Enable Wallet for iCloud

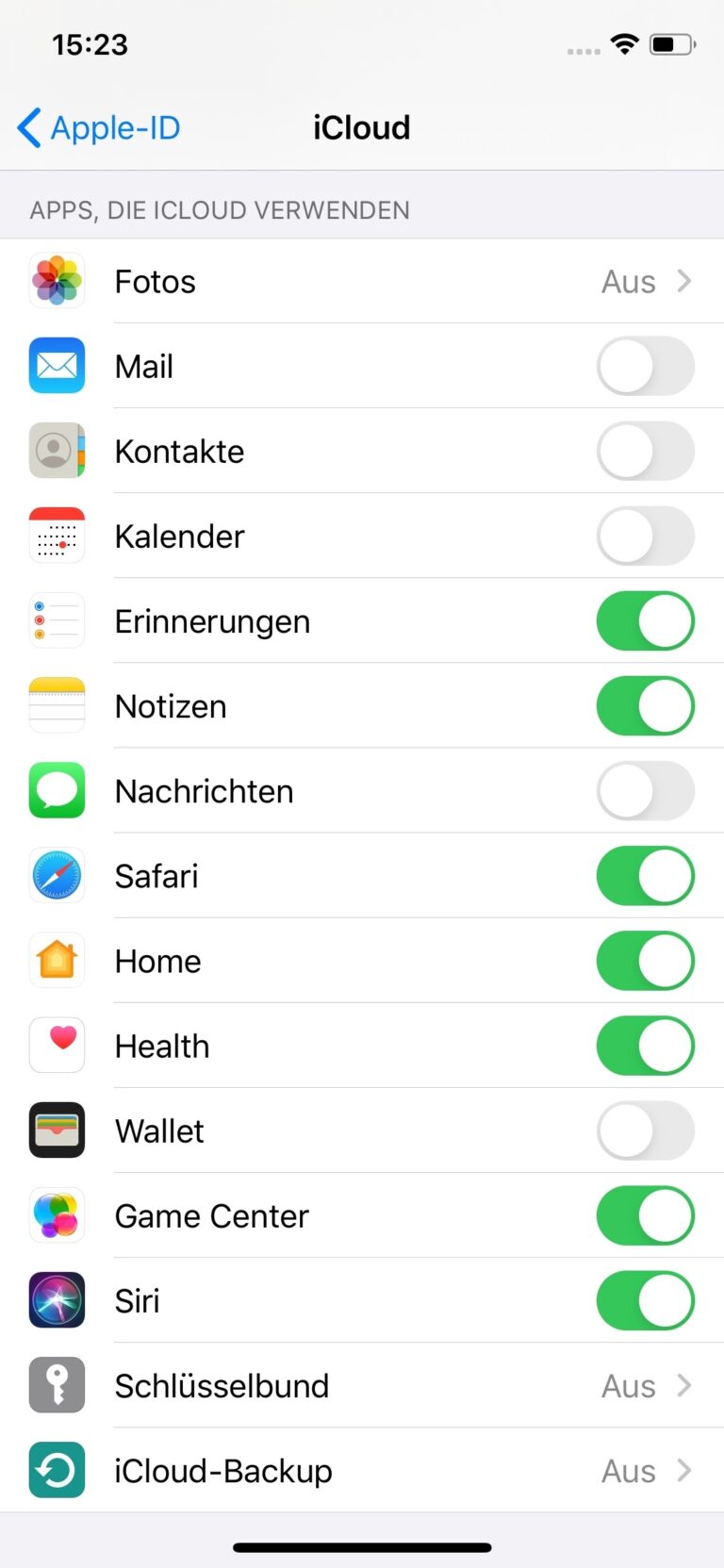[645, 1130]
